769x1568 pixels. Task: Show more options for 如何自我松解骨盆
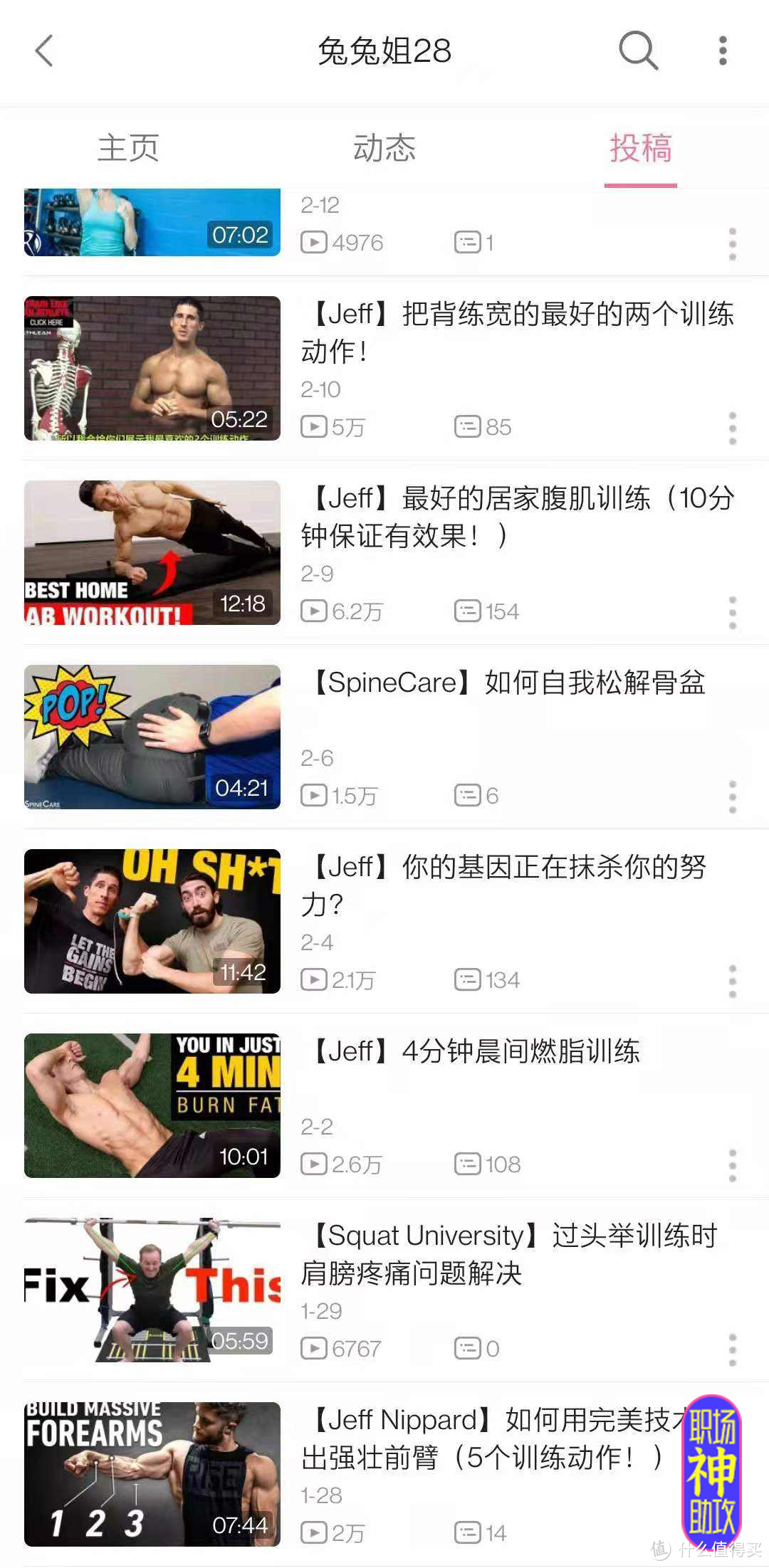tap(733, 797)
